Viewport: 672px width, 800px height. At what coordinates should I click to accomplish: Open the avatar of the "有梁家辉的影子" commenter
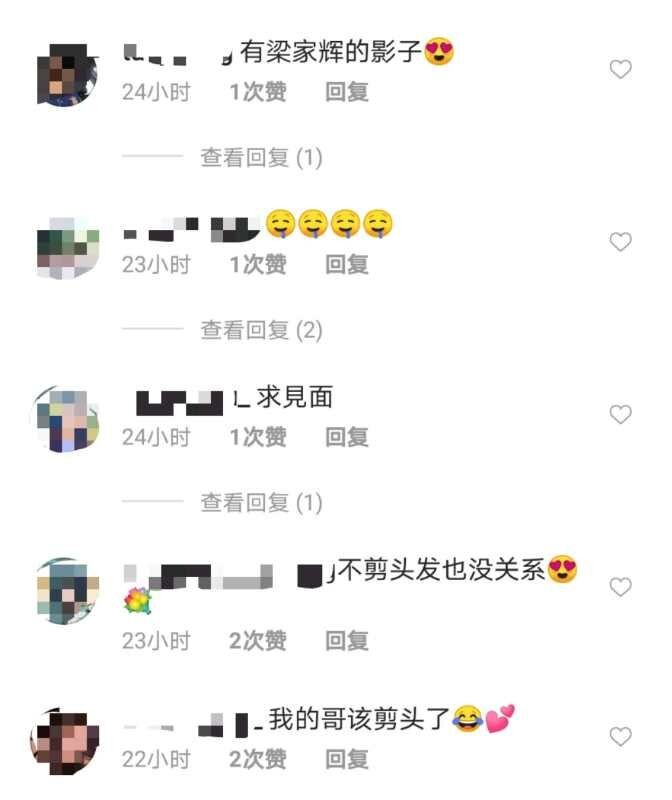(67, 75)
